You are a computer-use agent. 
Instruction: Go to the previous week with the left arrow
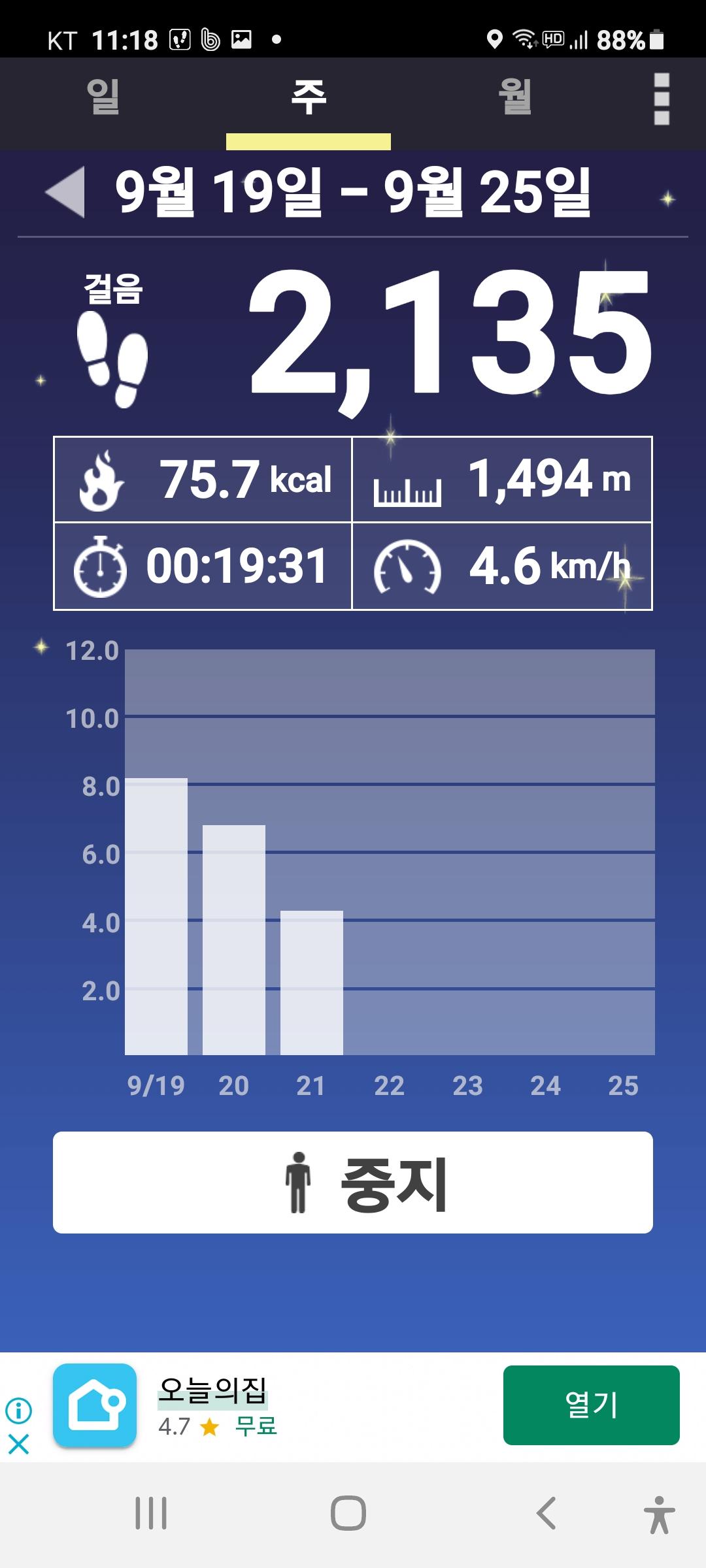pyautogui.click(x=65, y=192)
